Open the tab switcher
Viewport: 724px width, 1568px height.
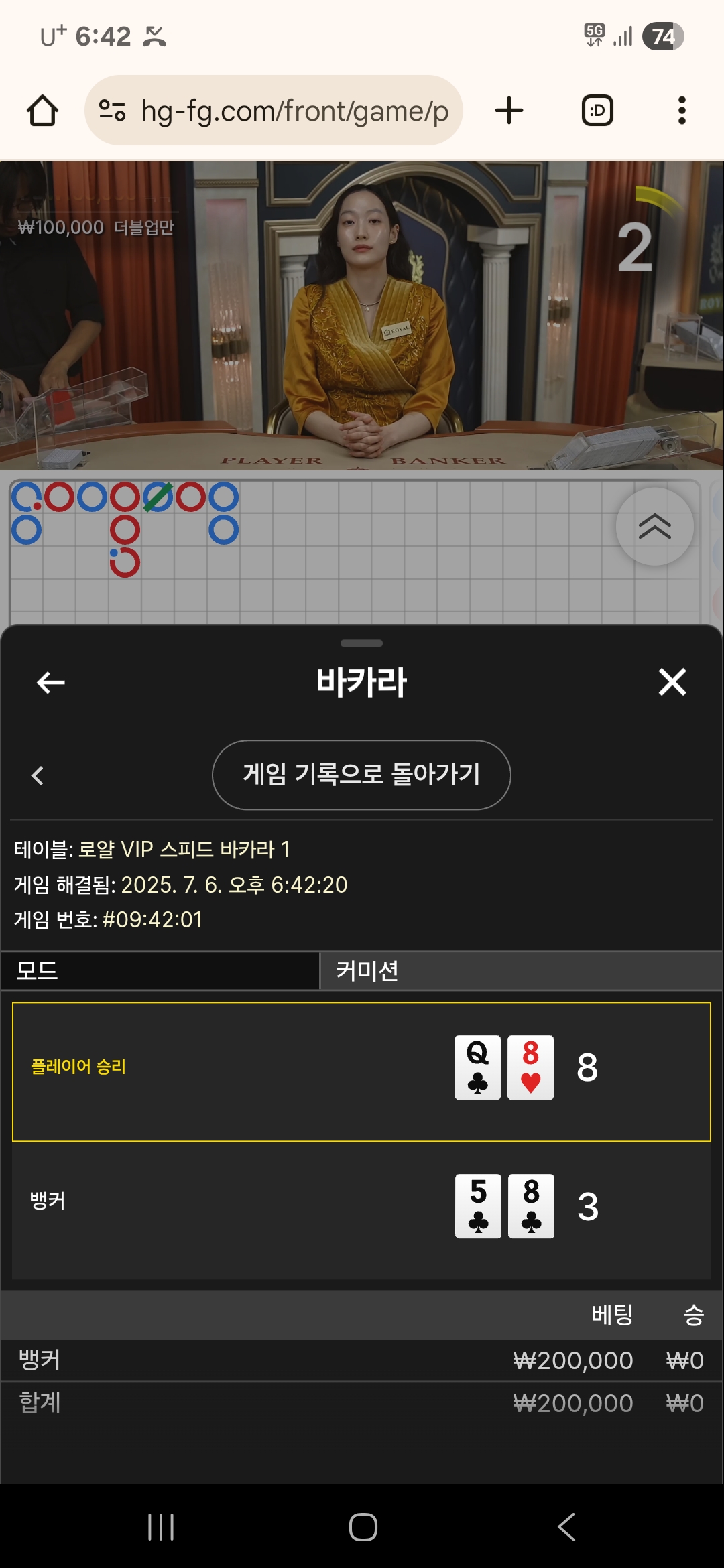point(597,111)
